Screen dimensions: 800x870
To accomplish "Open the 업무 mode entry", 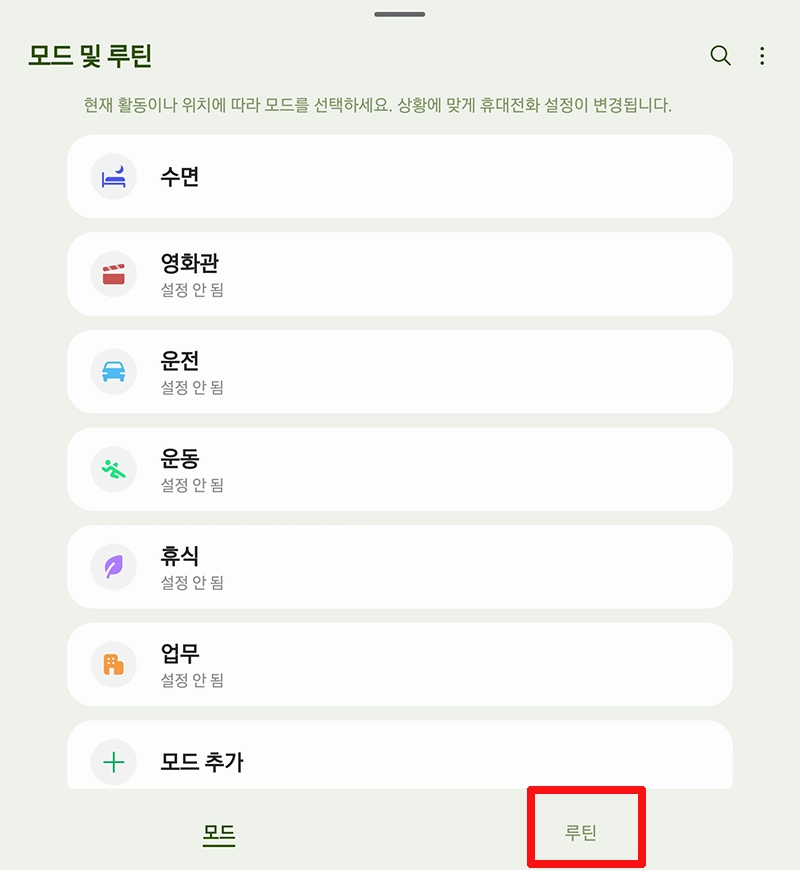I will [400, 664].
